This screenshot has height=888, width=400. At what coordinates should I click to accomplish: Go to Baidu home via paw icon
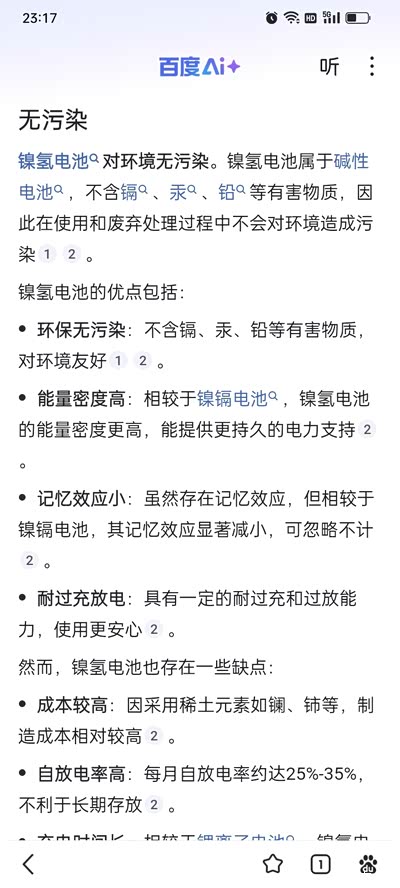click(368, 864)
